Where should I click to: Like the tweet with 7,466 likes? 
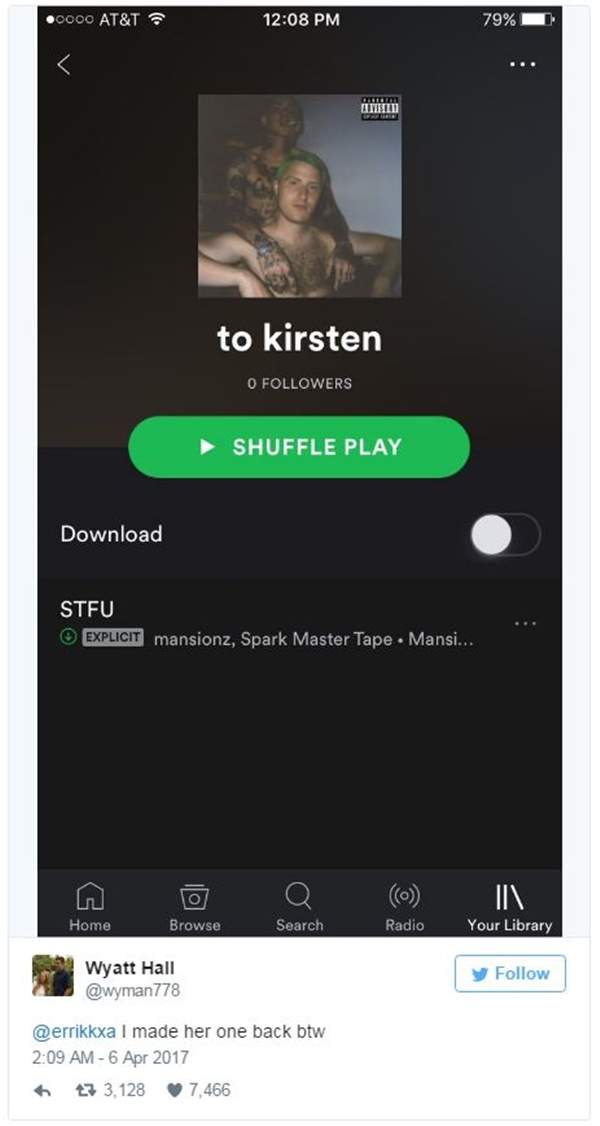[175, 1090]
